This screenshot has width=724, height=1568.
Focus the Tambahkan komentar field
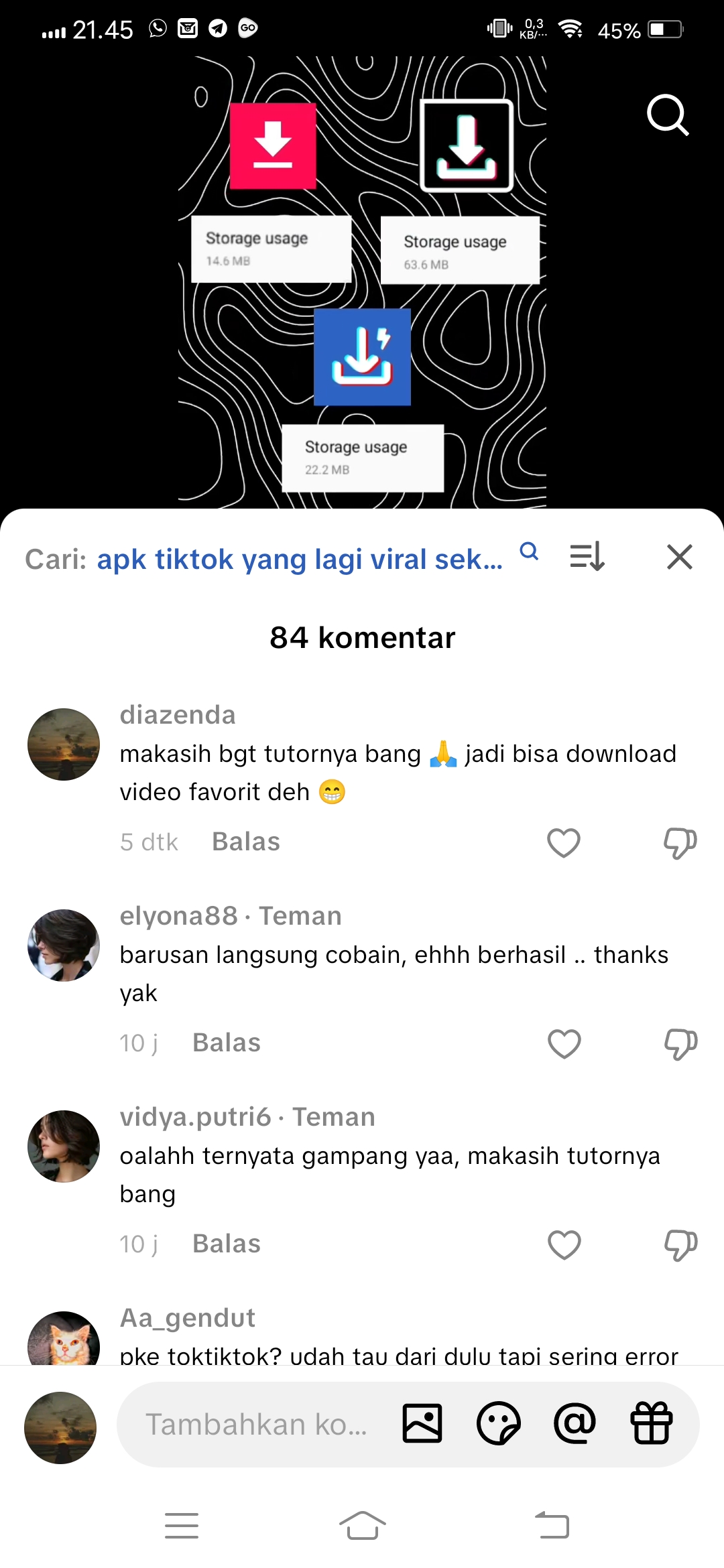tap(256, 1424)
